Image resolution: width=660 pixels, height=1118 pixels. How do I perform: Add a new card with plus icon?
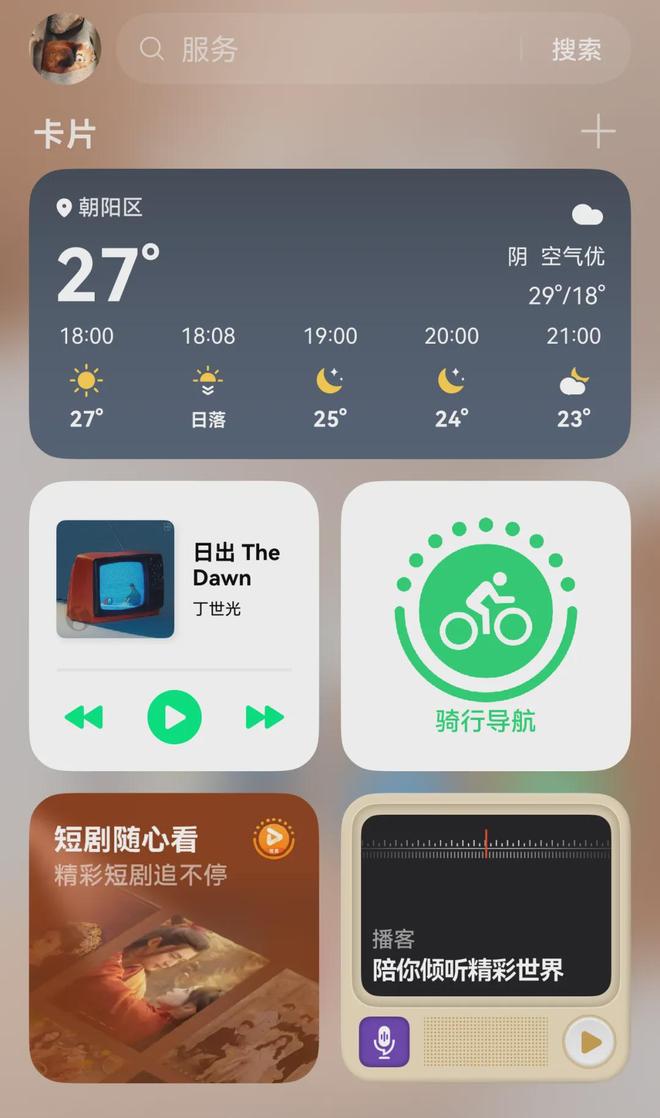tap(598, 132)
